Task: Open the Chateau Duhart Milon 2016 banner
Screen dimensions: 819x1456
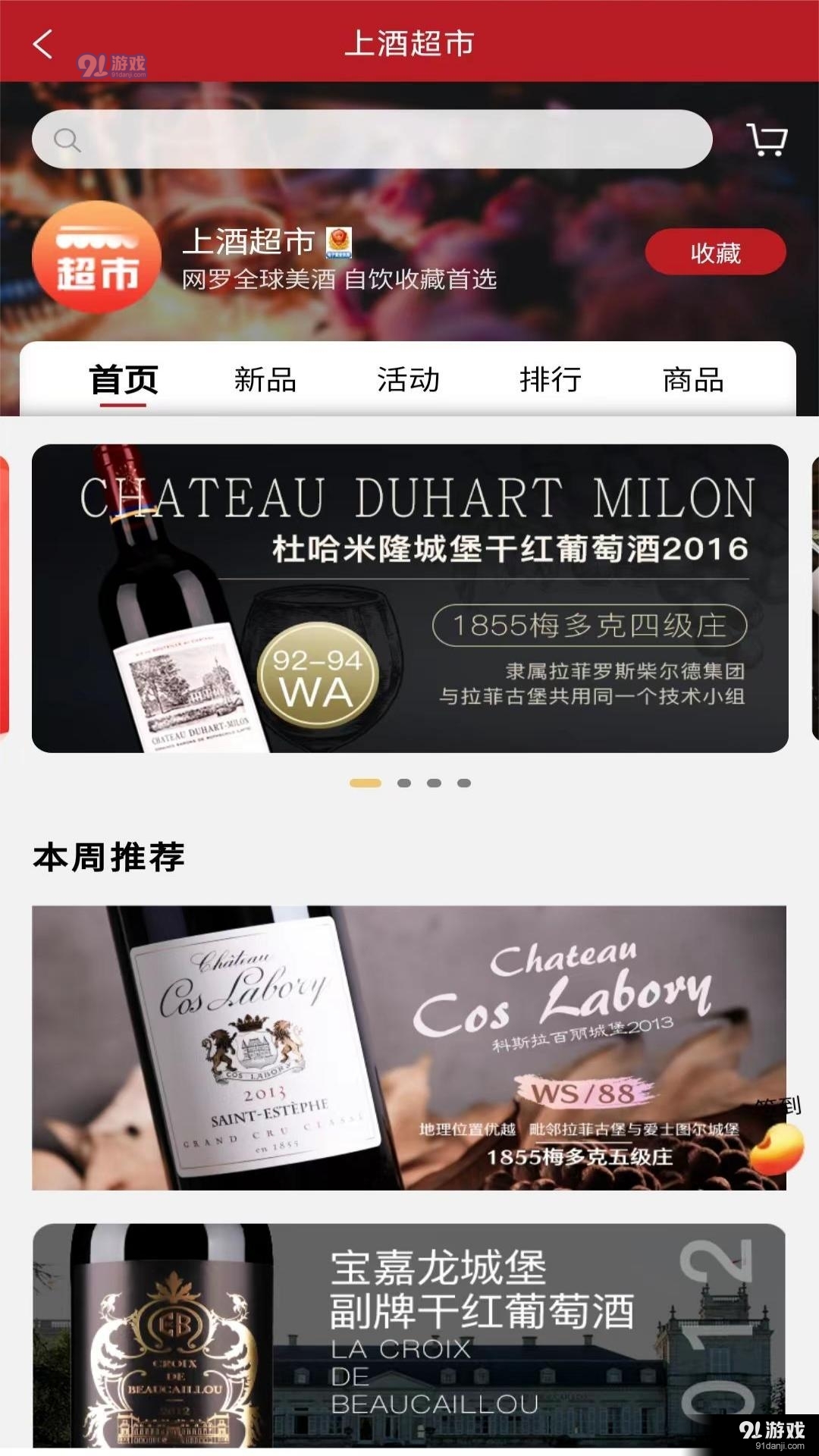Action: pyautogui.click(x=409, y=598)
